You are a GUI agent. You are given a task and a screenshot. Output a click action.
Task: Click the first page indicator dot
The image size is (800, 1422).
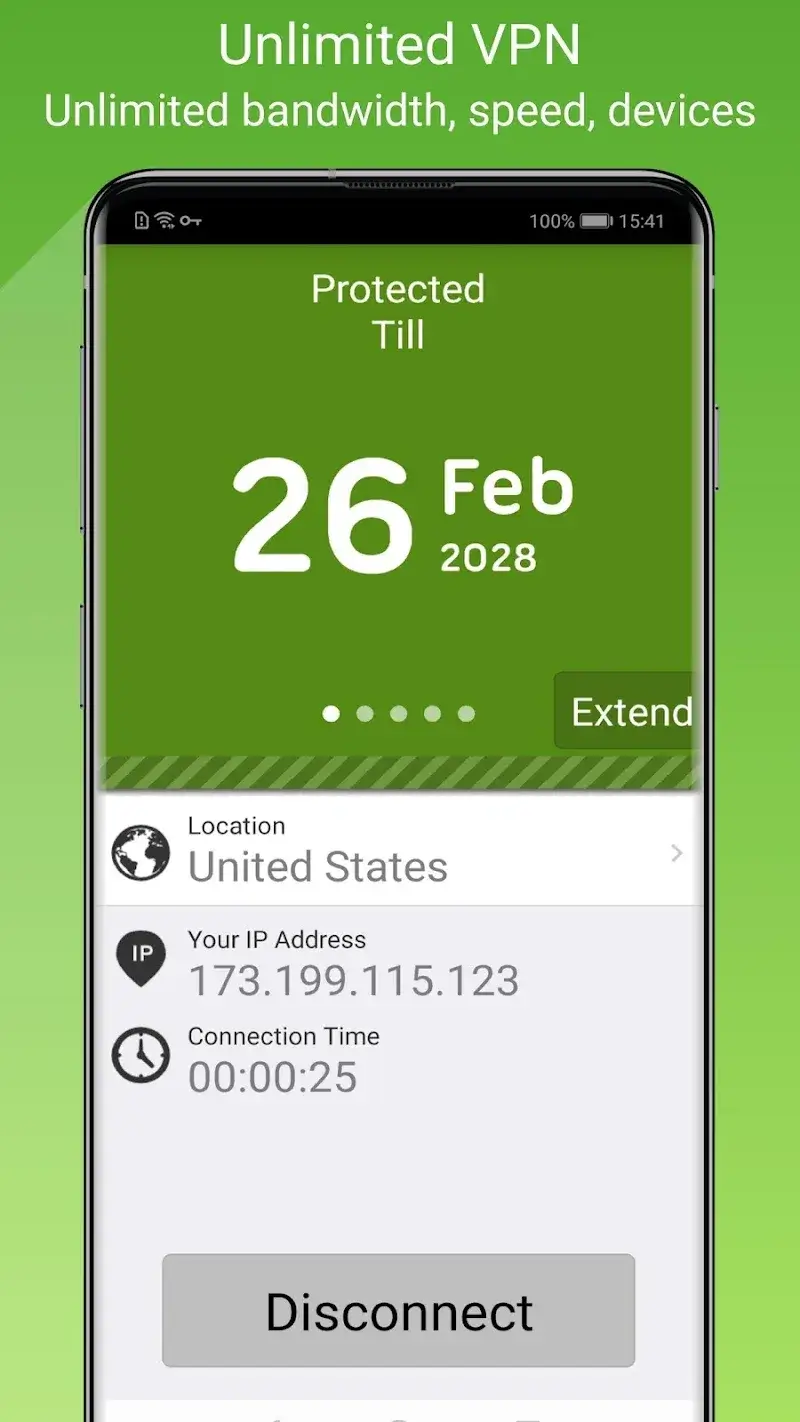click(x=331, y=713)
